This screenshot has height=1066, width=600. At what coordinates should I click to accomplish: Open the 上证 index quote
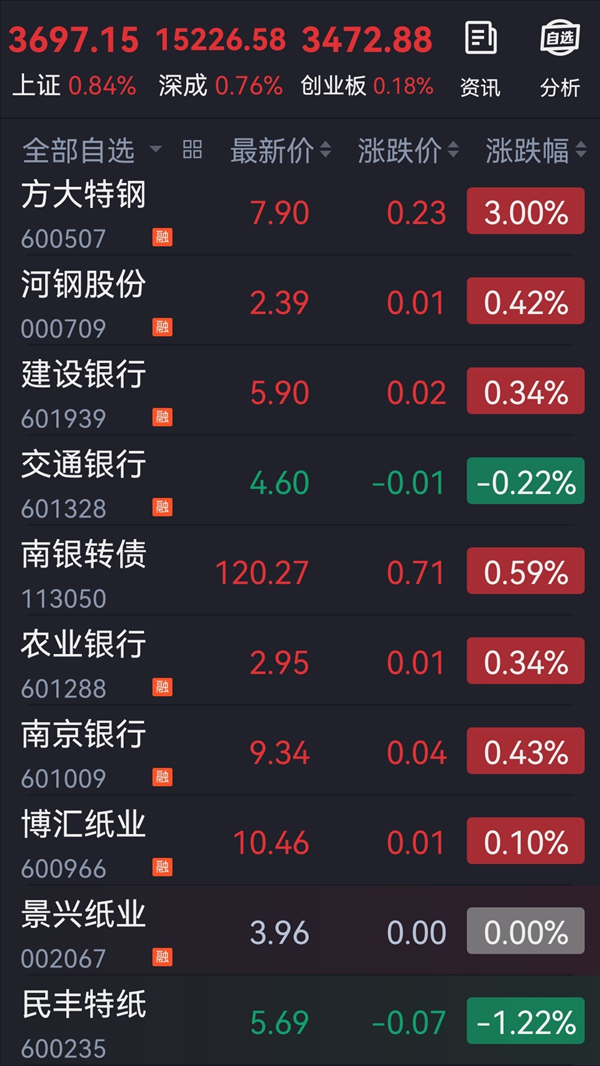74,61
